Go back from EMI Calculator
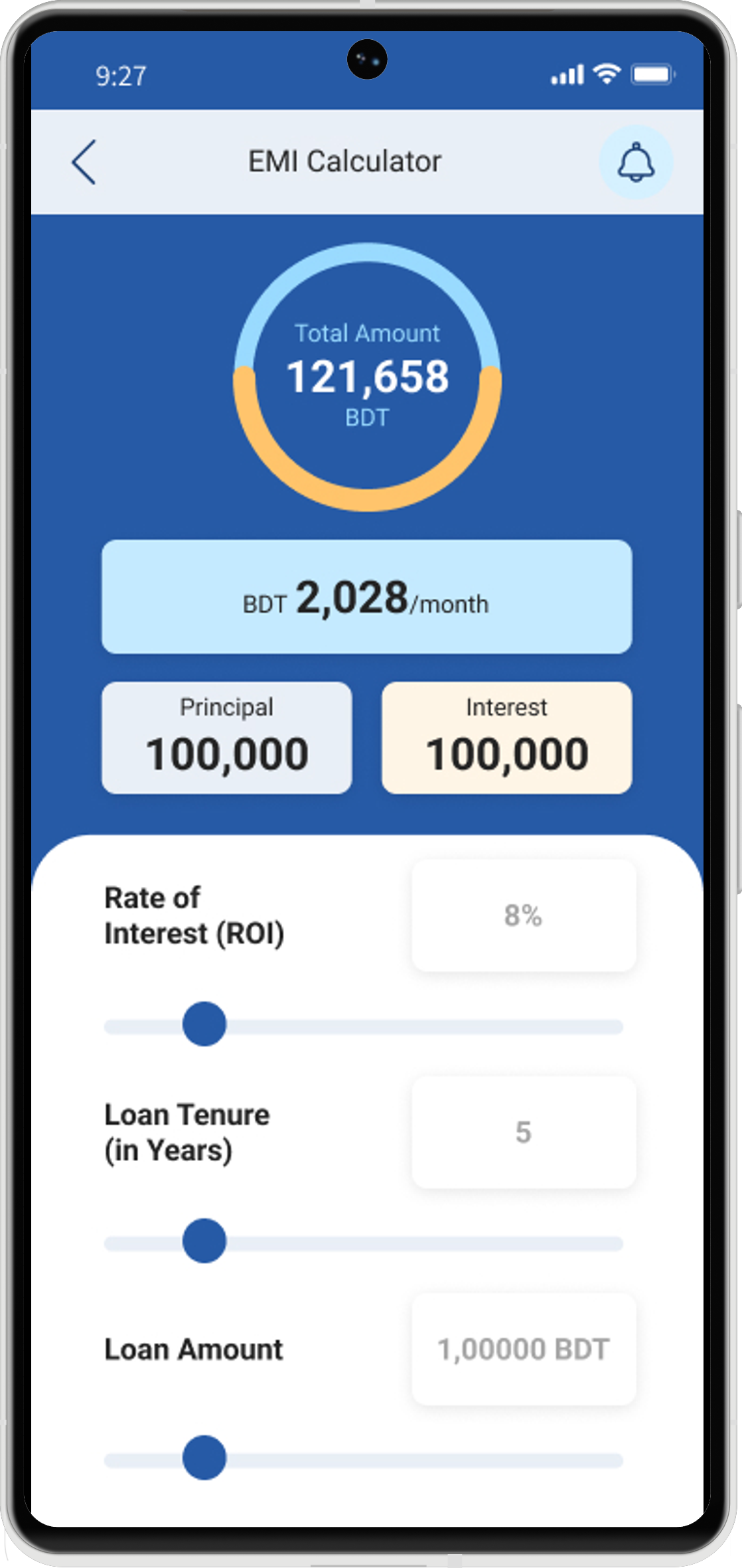Screen dimensions: 742x1568 coord(84,162)
